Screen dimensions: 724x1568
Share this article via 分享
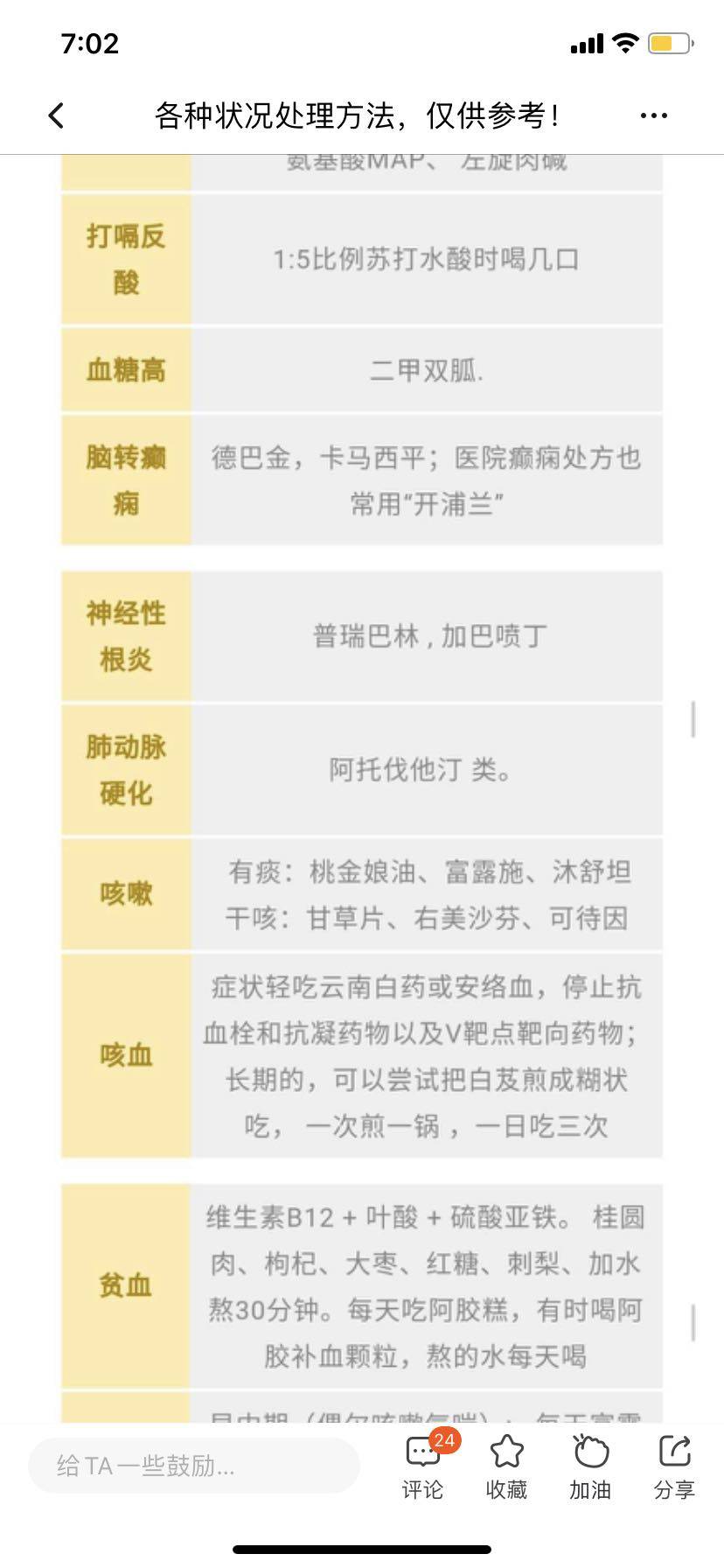[674, 1466]
